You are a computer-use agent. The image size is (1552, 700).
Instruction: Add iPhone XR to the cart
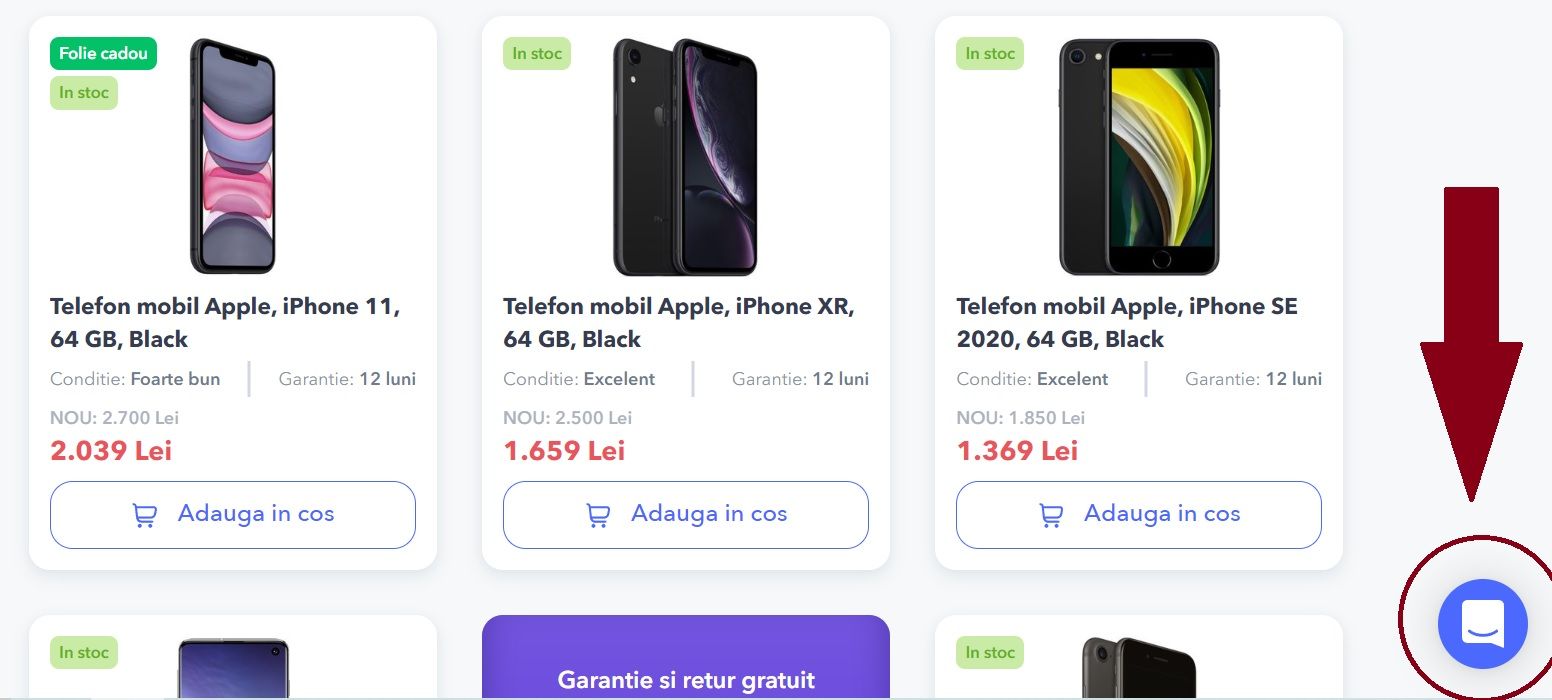[x=686, y=515]
